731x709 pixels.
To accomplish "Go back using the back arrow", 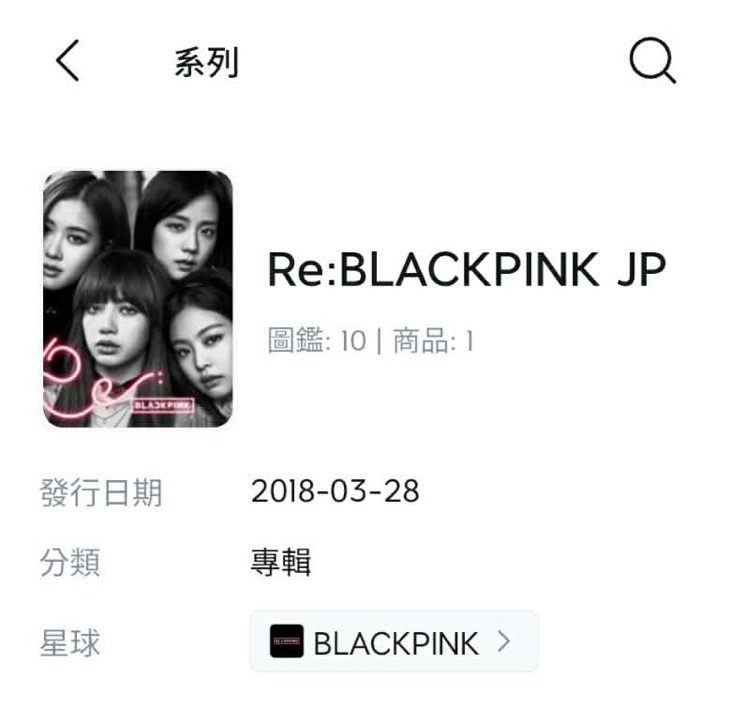I will coord(67,61).
